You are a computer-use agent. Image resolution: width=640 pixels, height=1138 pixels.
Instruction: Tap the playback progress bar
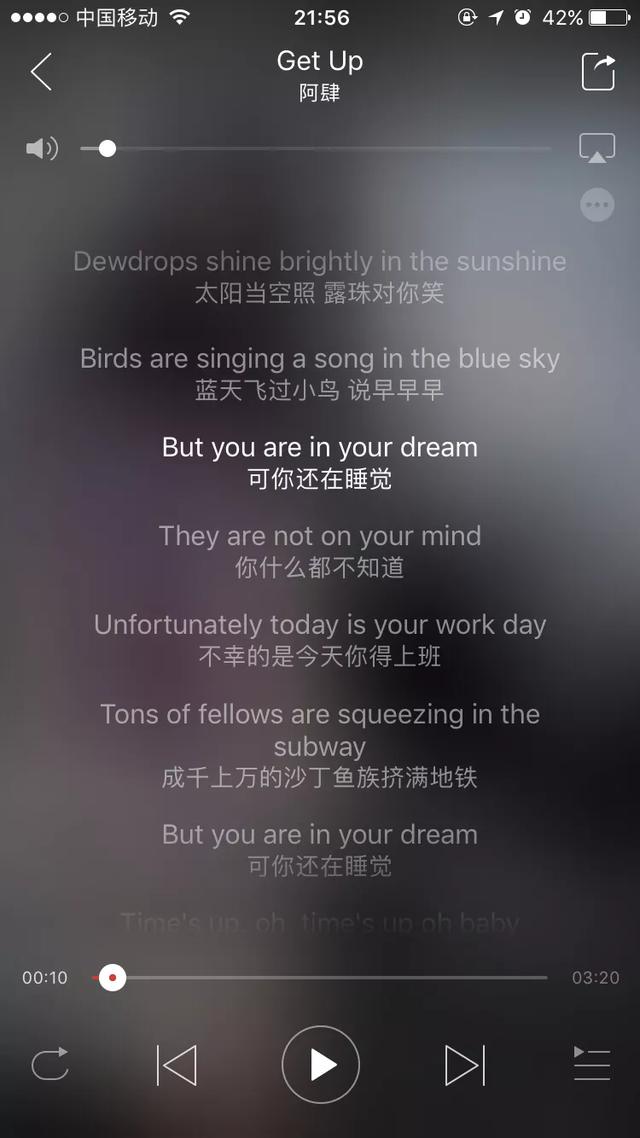[x=320, y=978]
